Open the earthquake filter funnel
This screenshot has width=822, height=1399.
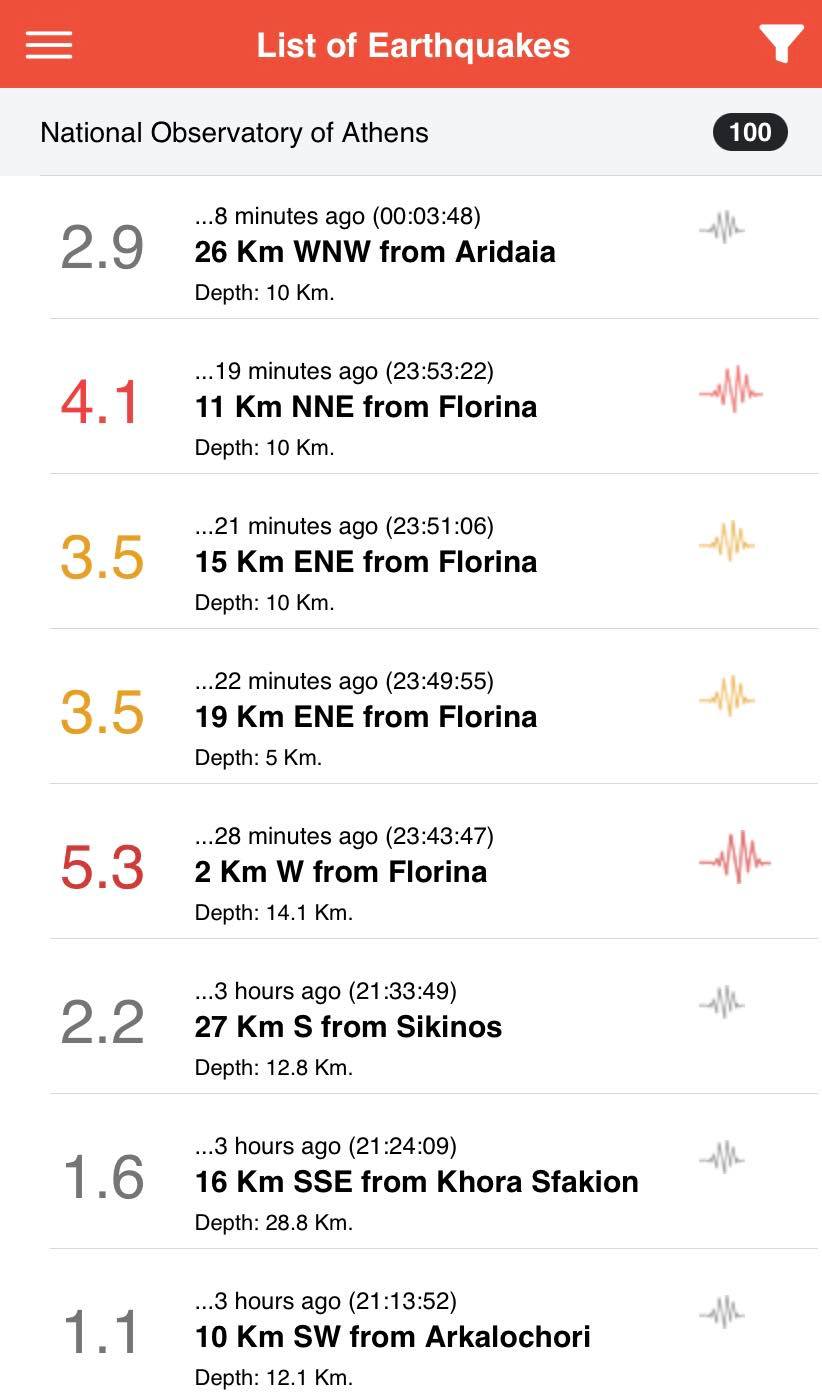[781, 45]
